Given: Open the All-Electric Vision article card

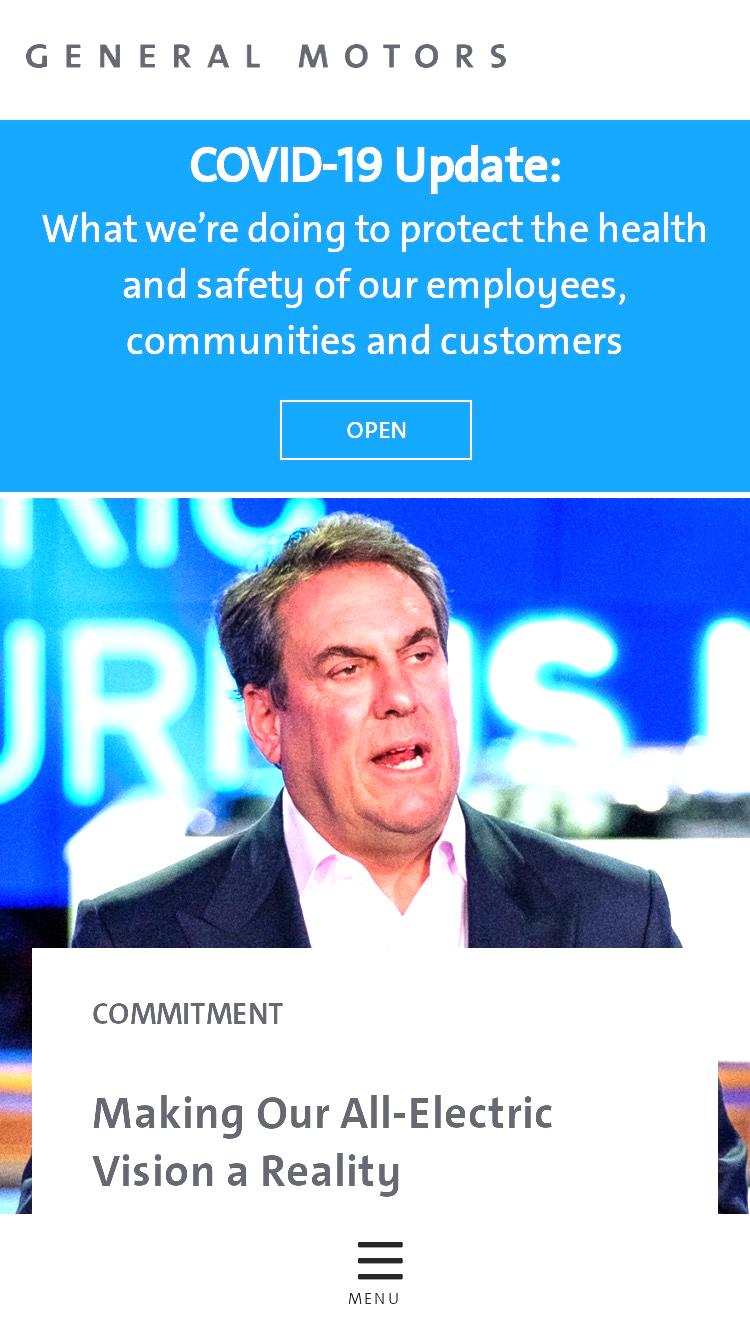Looking at the screenshot, I should click(322, 1142).
